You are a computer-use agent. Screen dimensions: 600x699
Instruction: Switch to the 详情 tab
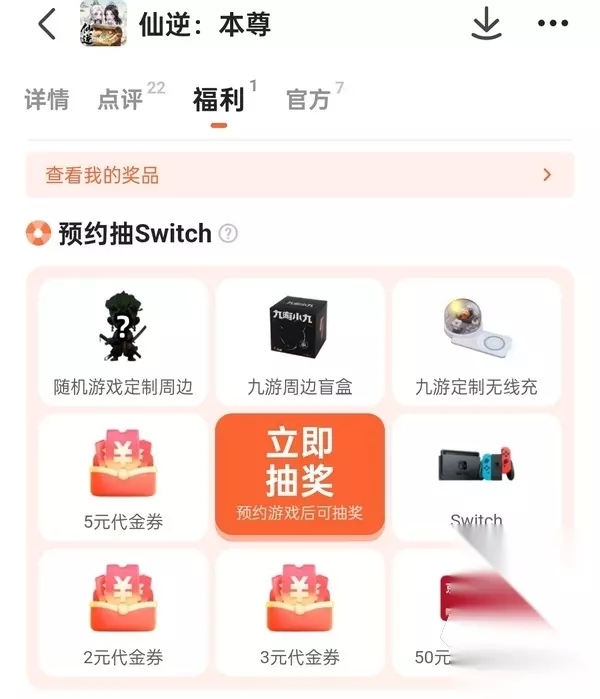(x=47, y=99)
